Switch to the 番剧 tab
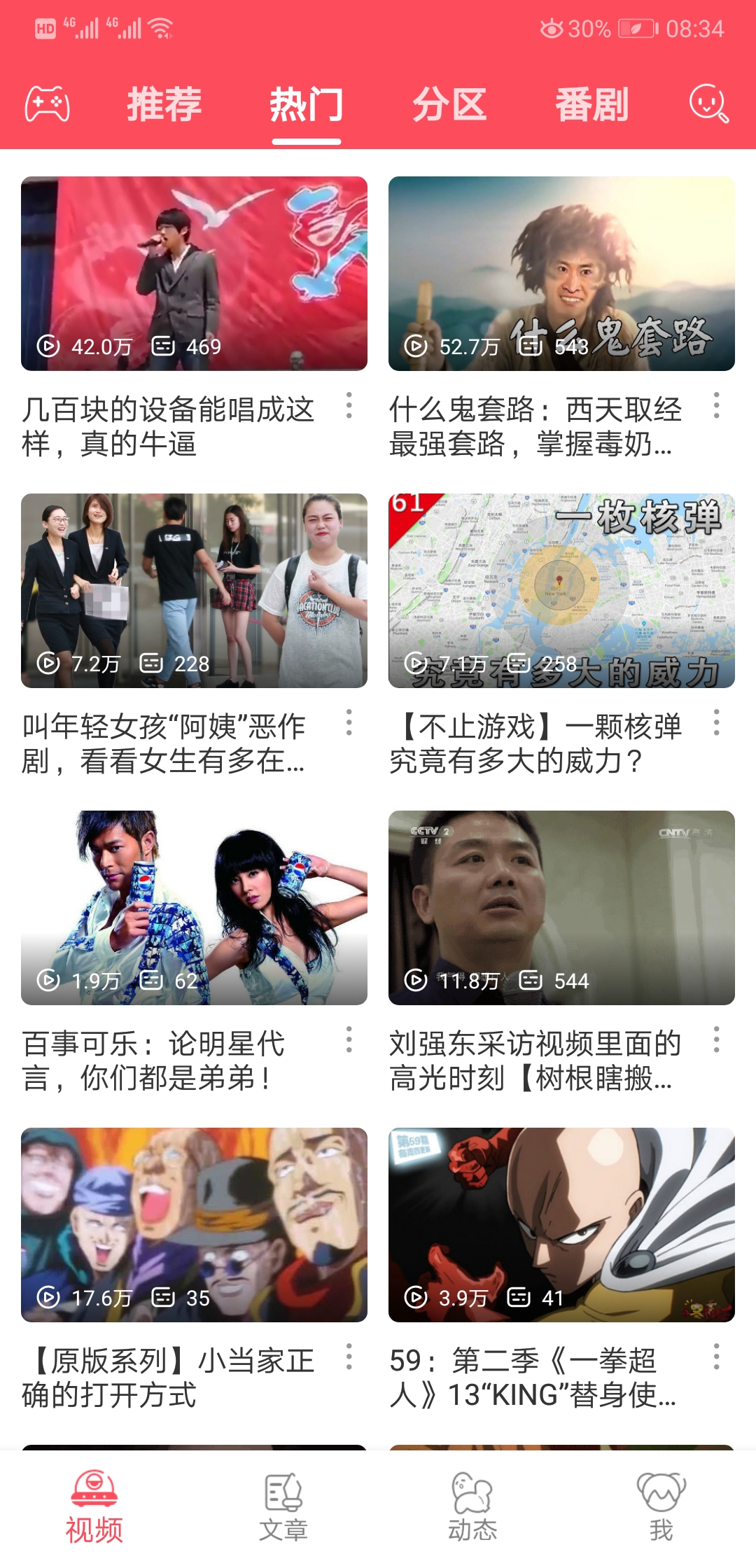 click(592, 104)
